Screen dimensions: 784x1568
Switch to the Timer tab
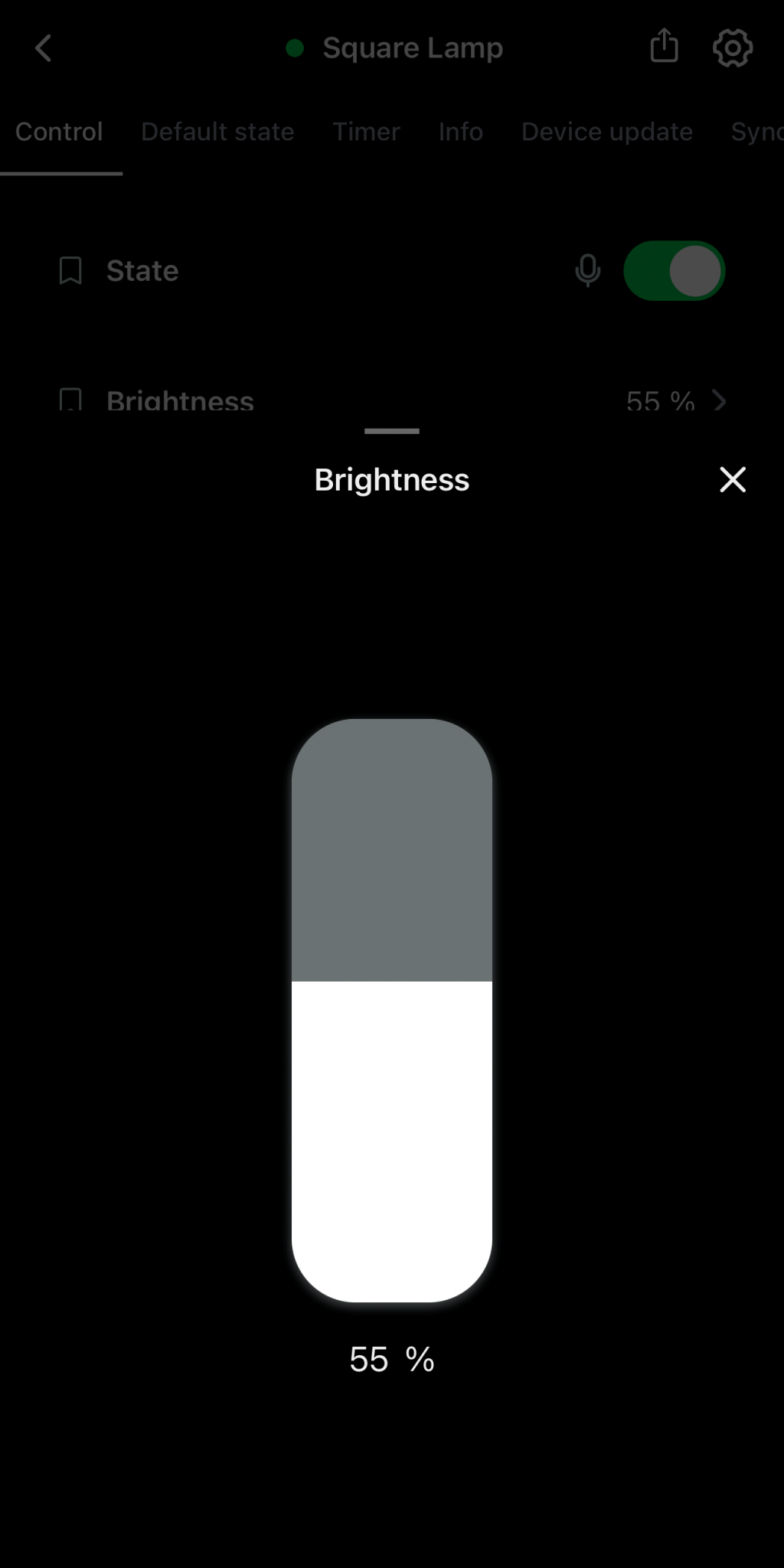(366, 131)
